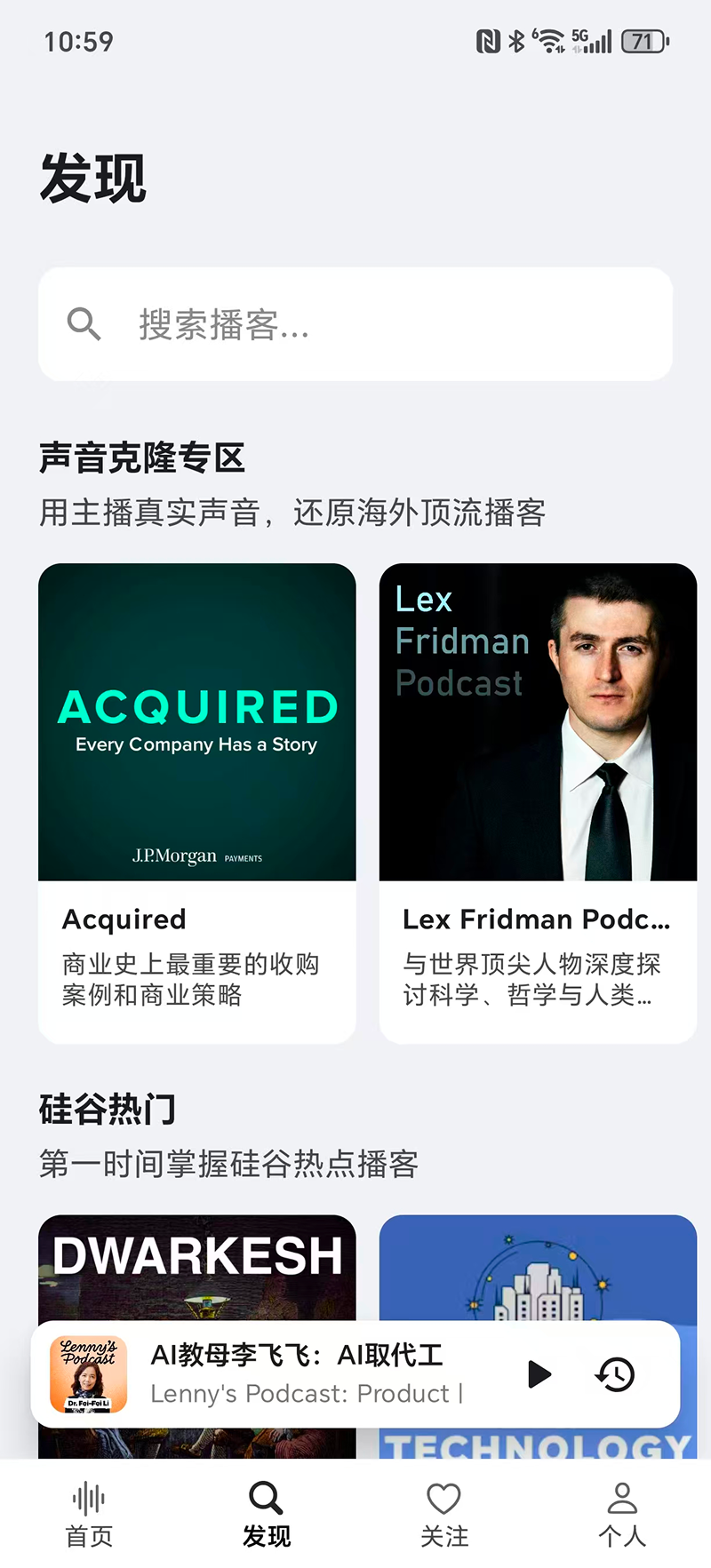Open the Lenny's Podcast cover in mini player
The image size is (711, 1568).
click(89, 1374)
